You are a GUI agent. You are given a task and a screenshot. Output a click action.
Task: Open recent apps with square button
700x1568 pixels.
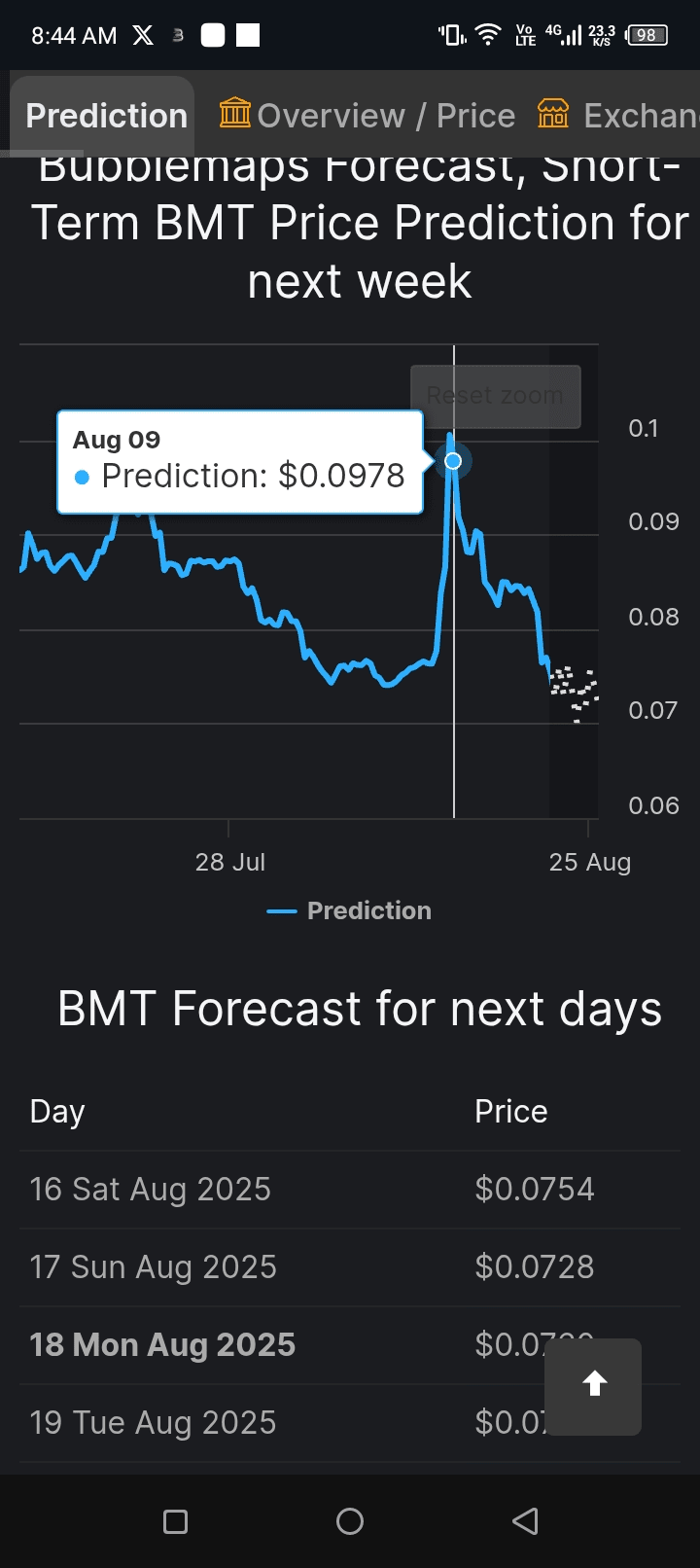[176, 1521]
